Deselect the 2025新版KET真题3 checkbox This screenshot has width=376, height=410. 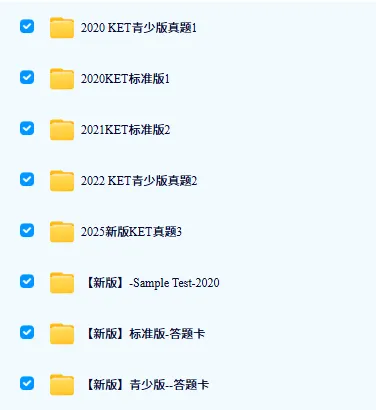tap(27, 230)
